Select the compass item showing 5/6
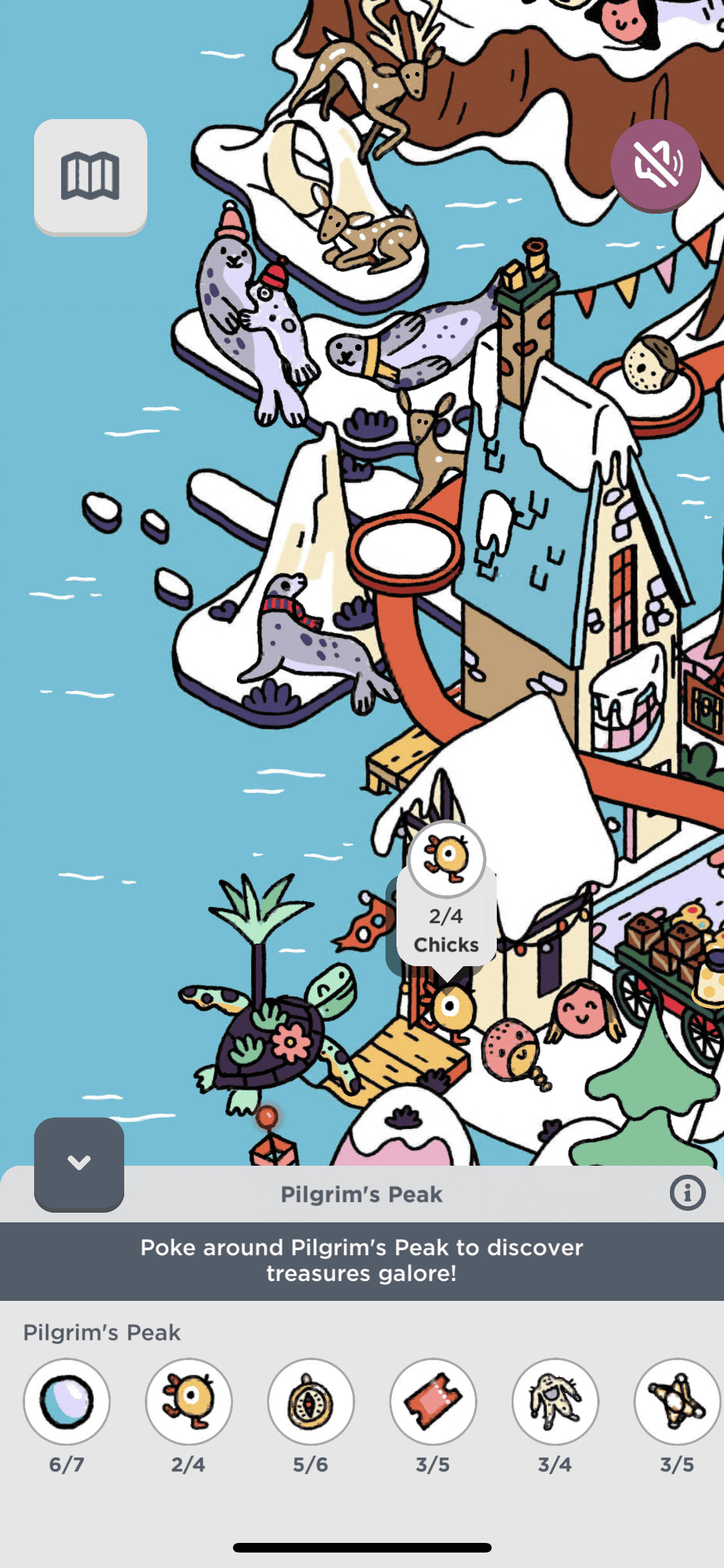The height and width of the screenshot is (1568, 724). 311,1401
